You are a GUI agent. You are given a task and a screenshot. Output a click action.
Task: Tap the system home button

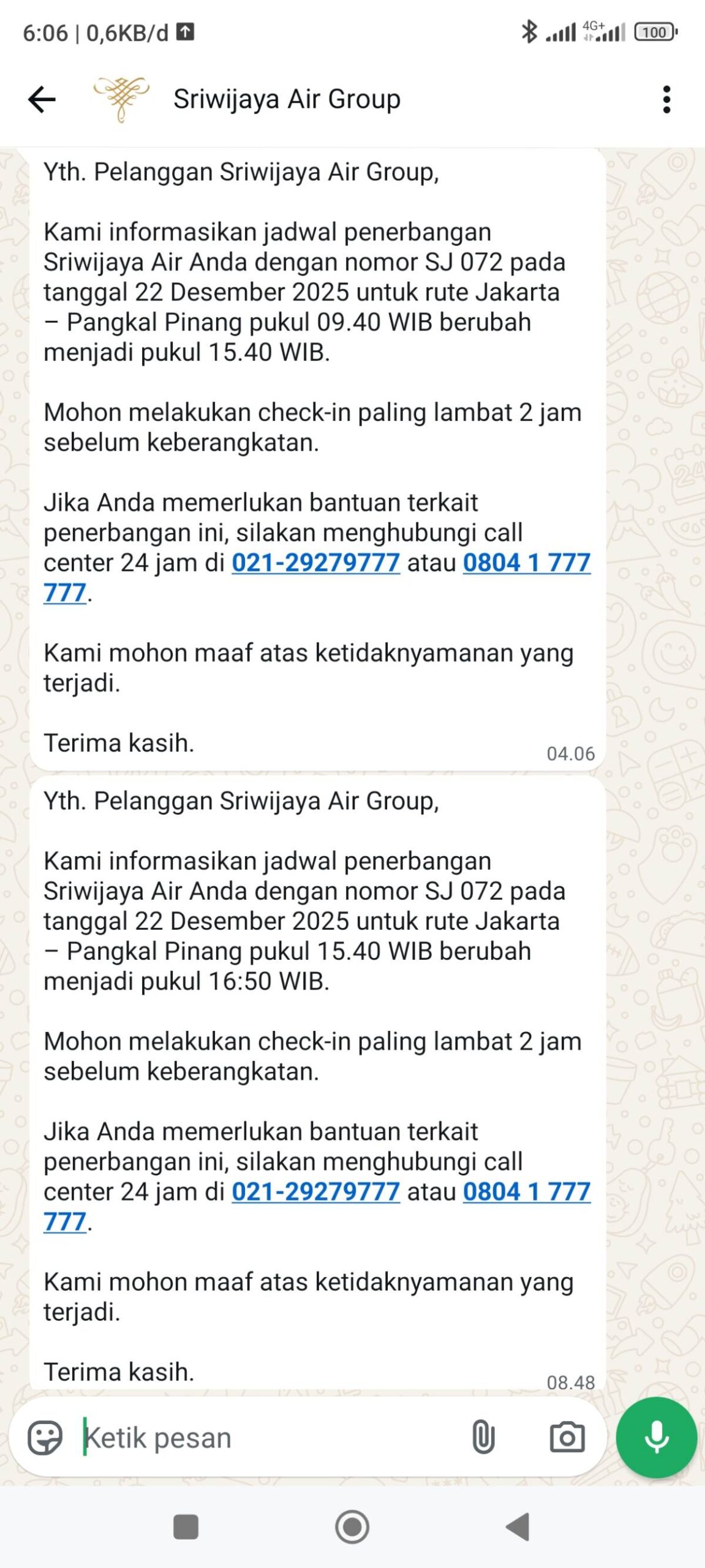tap(352, 1526)
